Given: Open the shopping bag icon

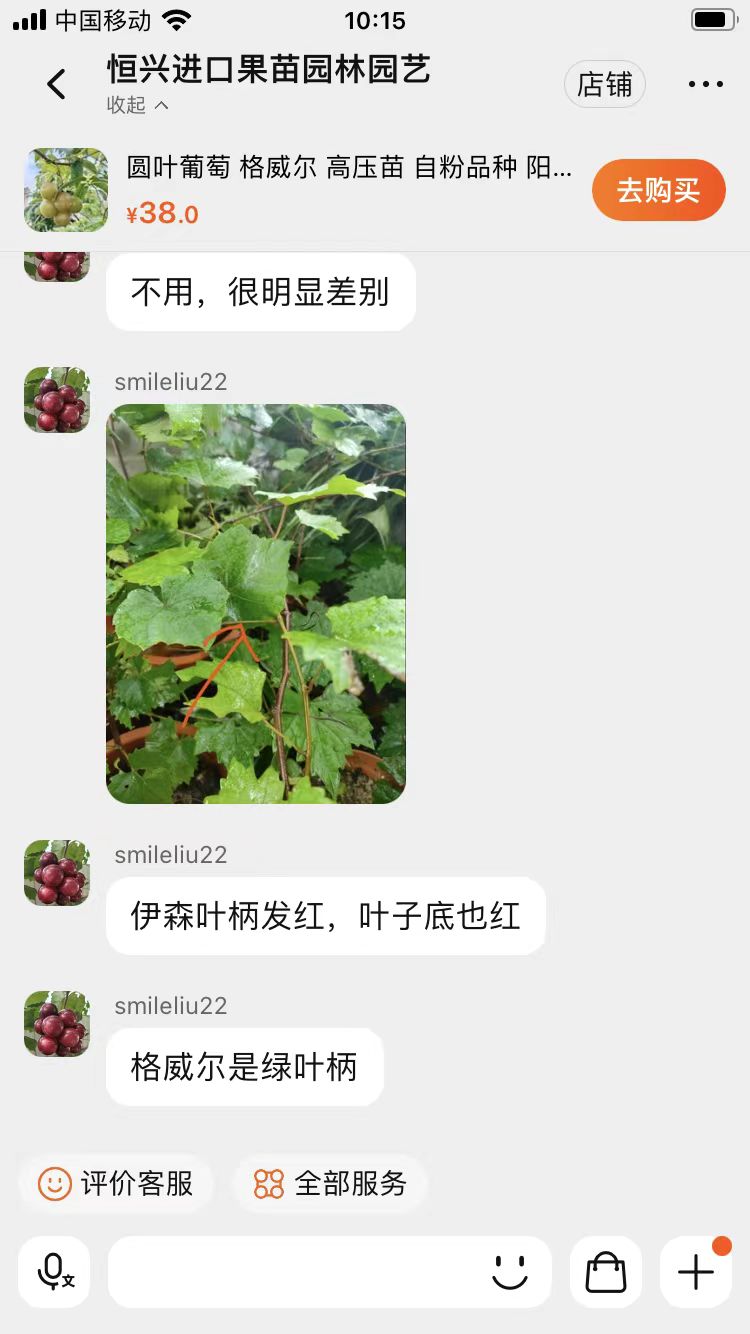Looking at the screenshot, I should (606, 1272).
